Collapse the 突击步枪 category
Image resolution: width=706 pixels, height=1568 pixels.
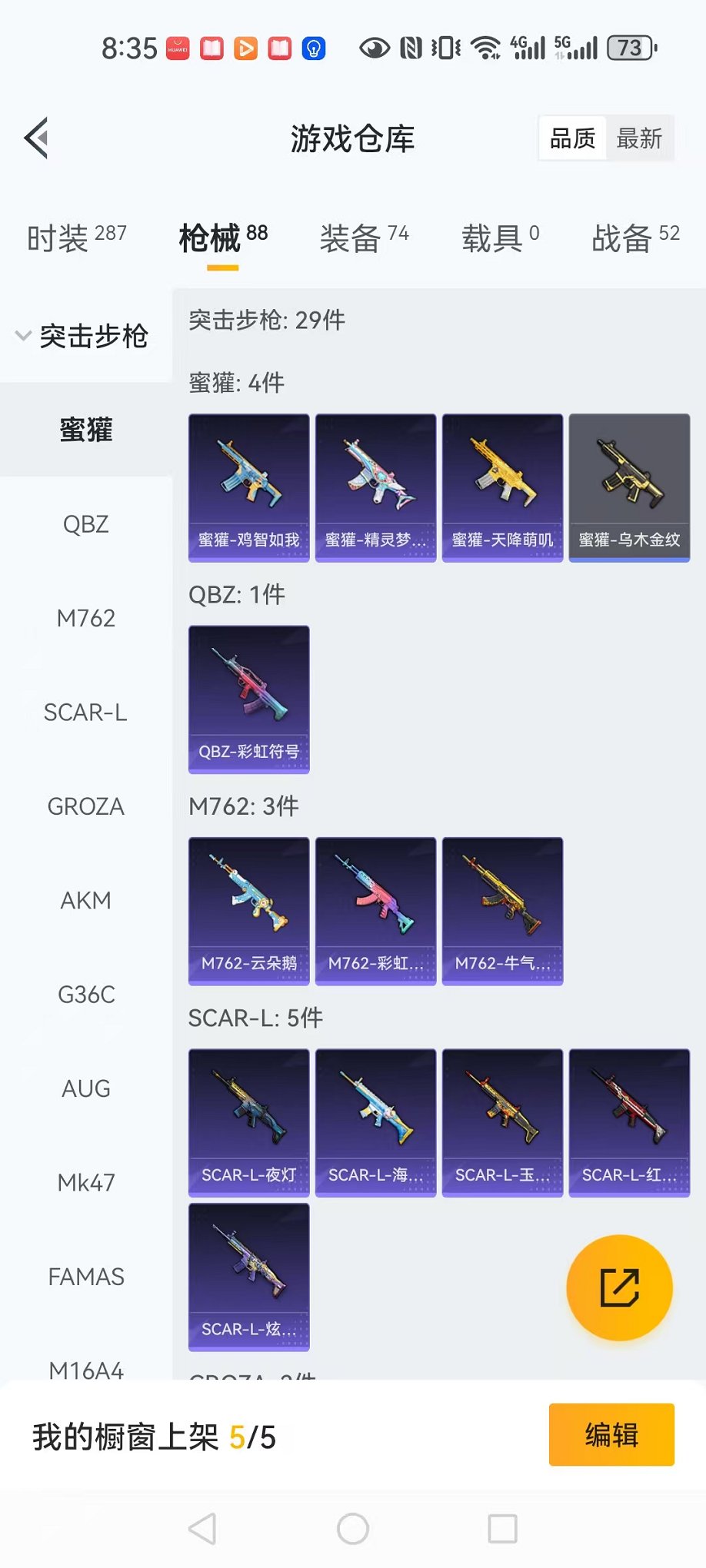pos(83,336)
